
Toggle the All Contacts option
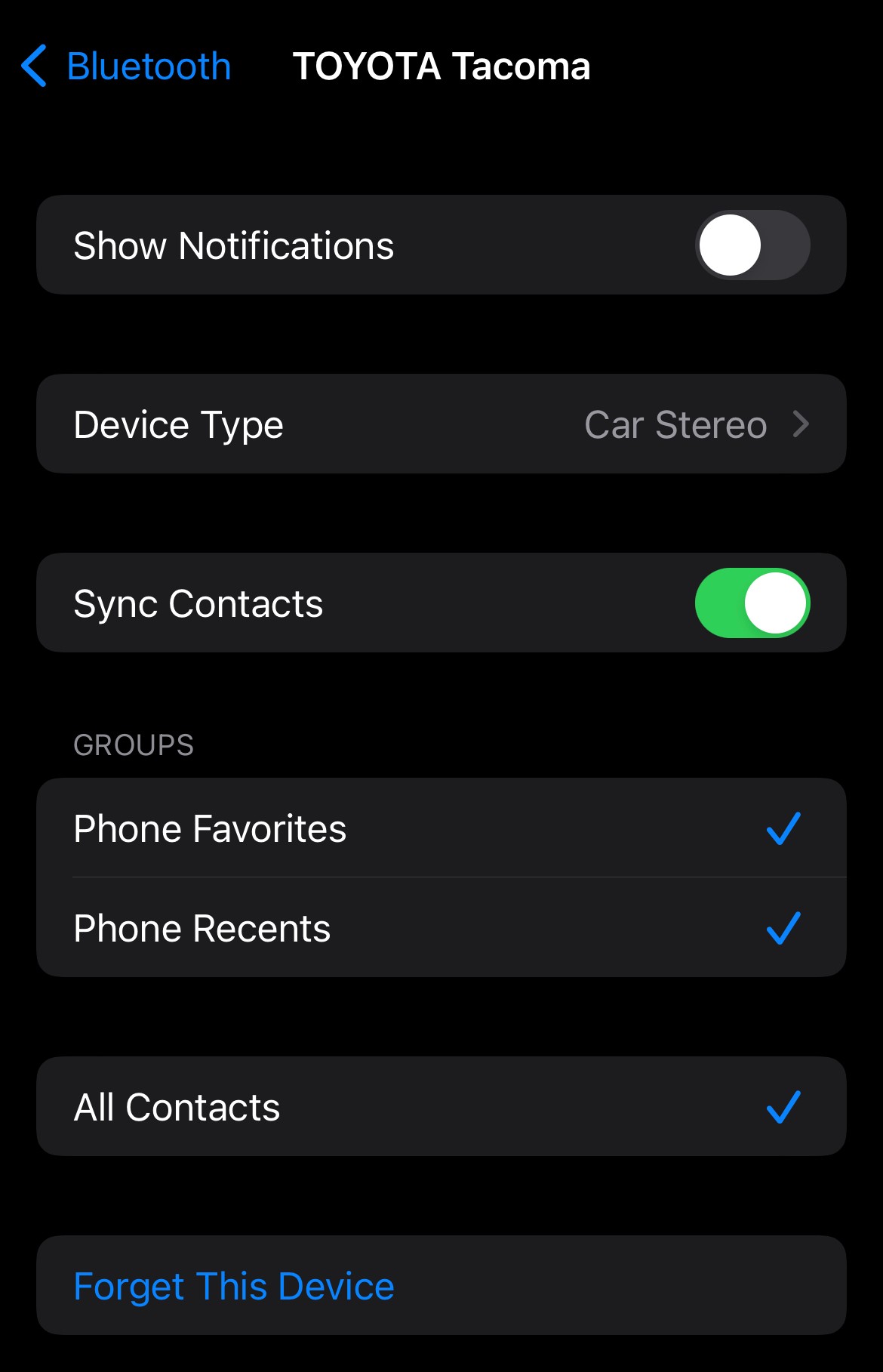441,1107
